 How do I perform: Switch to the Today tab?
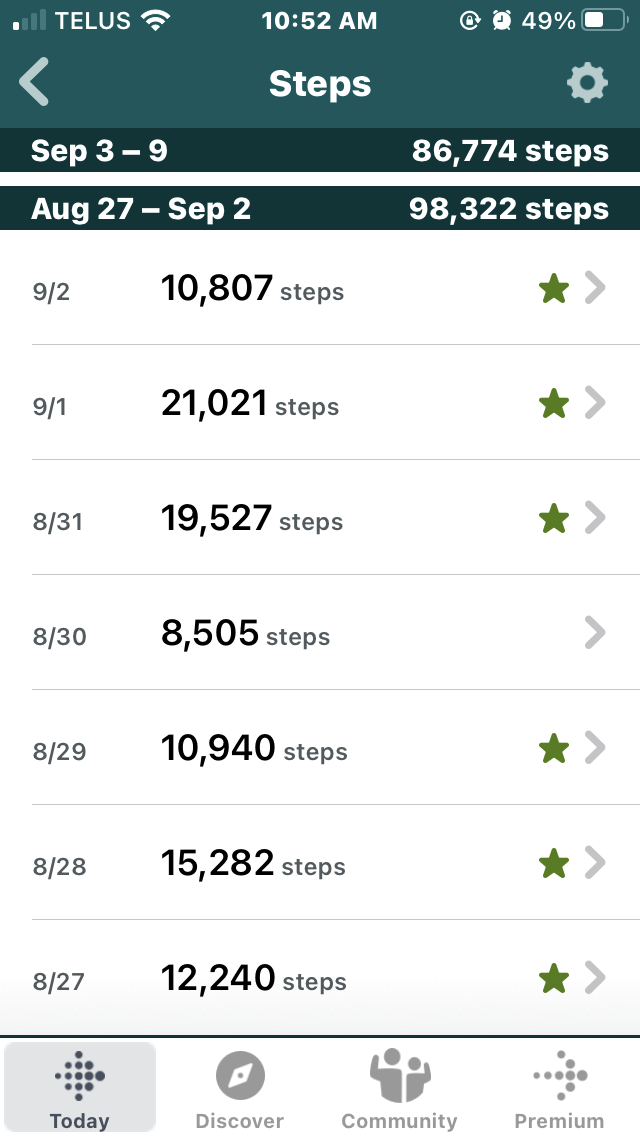coord(80,1087)
